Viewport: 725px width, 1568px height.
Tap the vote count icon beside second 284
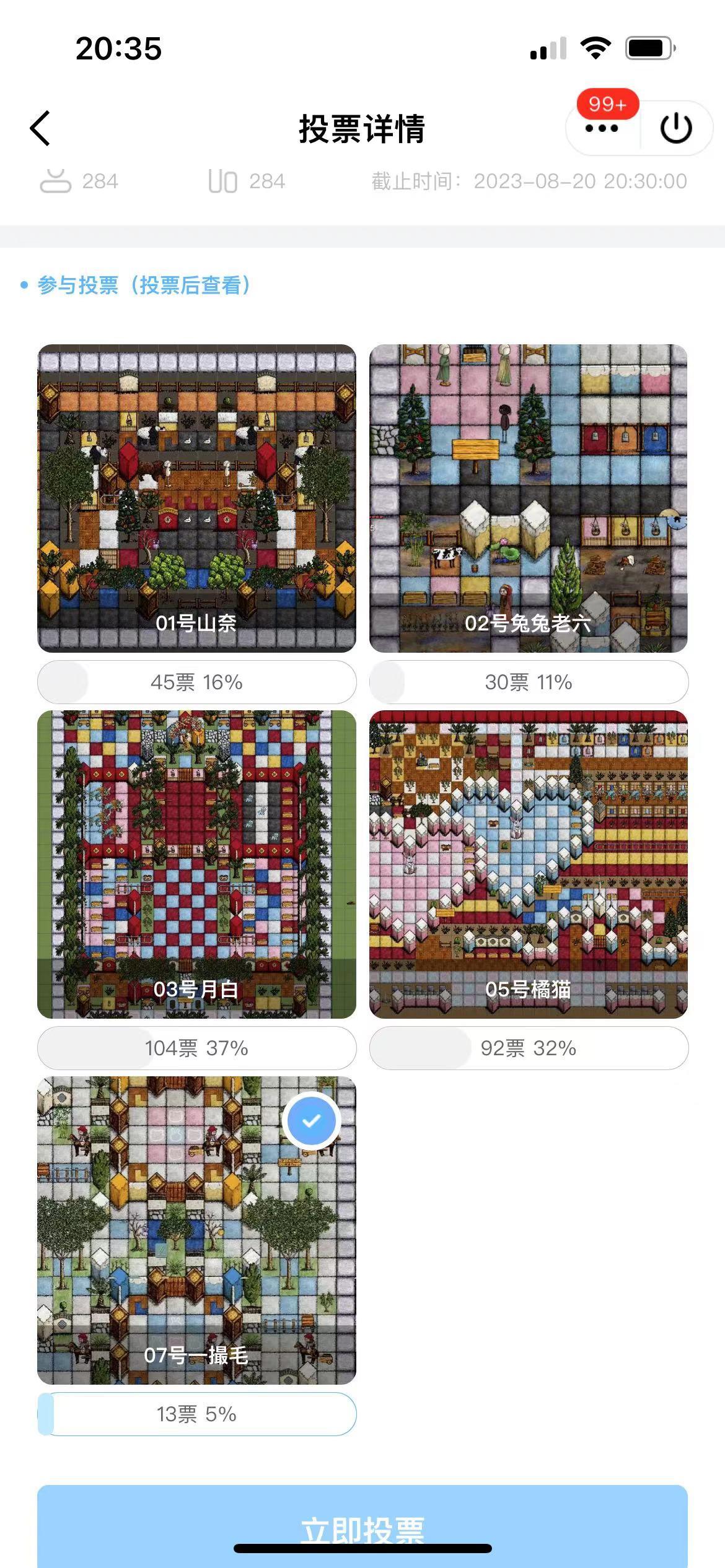tap(223, 181)
